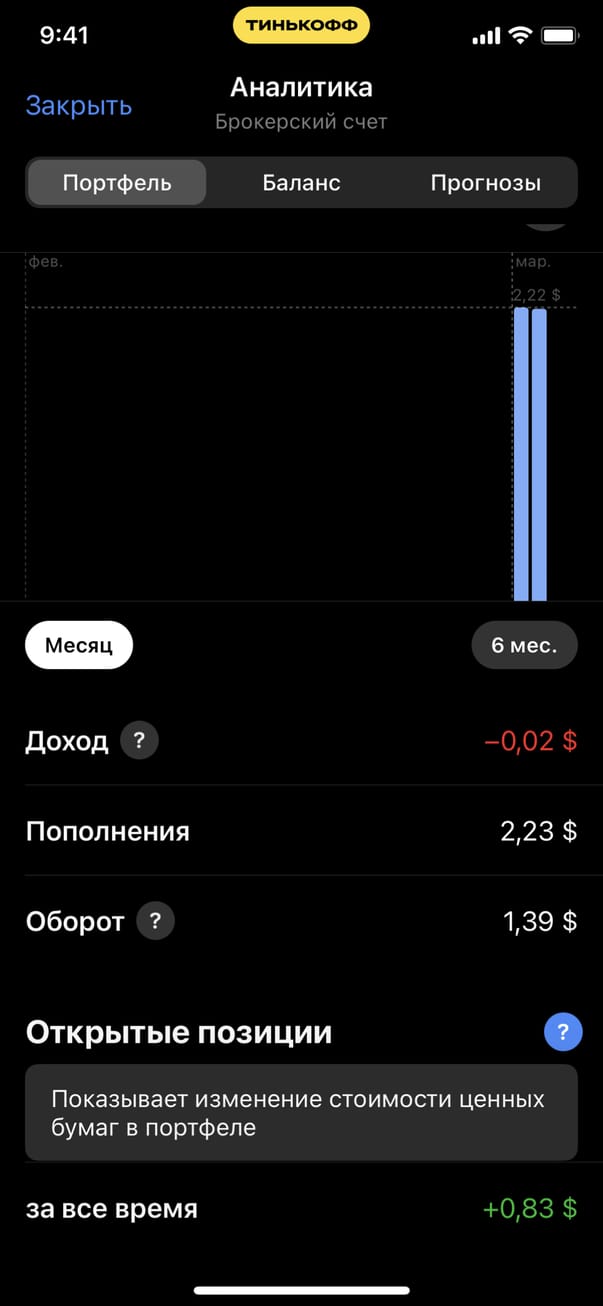Image resolution: width=603 pixels, height=1306 pixels.
Task: Select the Месяц period chip
Action: pos(79,645)
